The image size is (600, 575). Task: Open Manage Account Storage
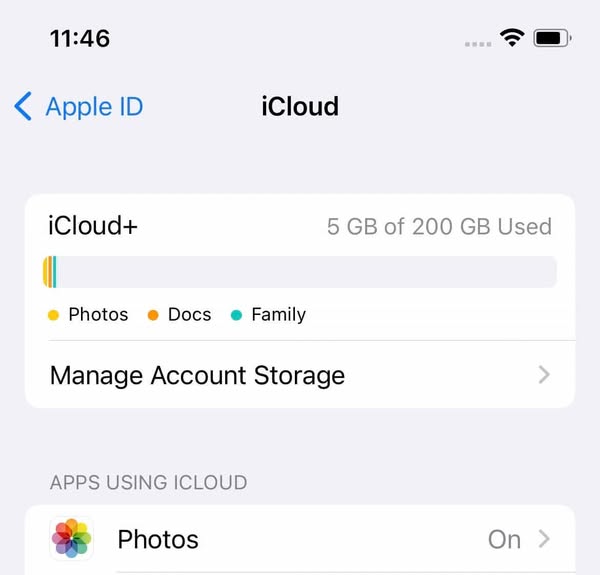coord(299,375)
